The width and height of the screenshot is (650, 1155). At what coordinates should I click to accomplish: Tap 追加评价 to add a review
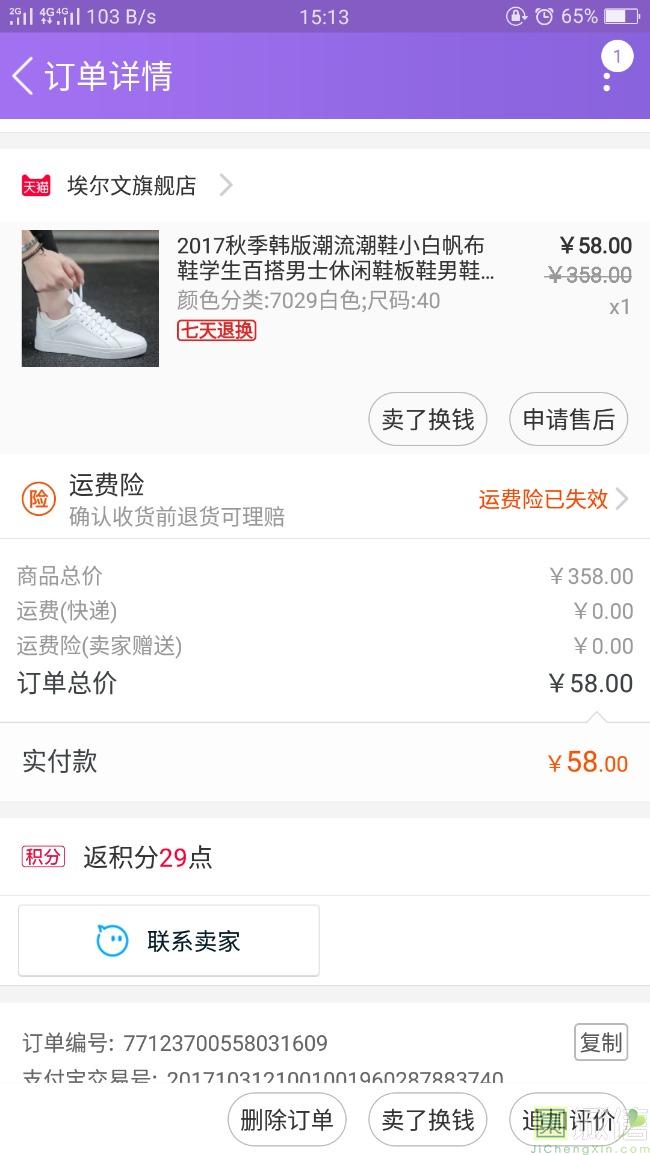click(x=568, y=1120)
